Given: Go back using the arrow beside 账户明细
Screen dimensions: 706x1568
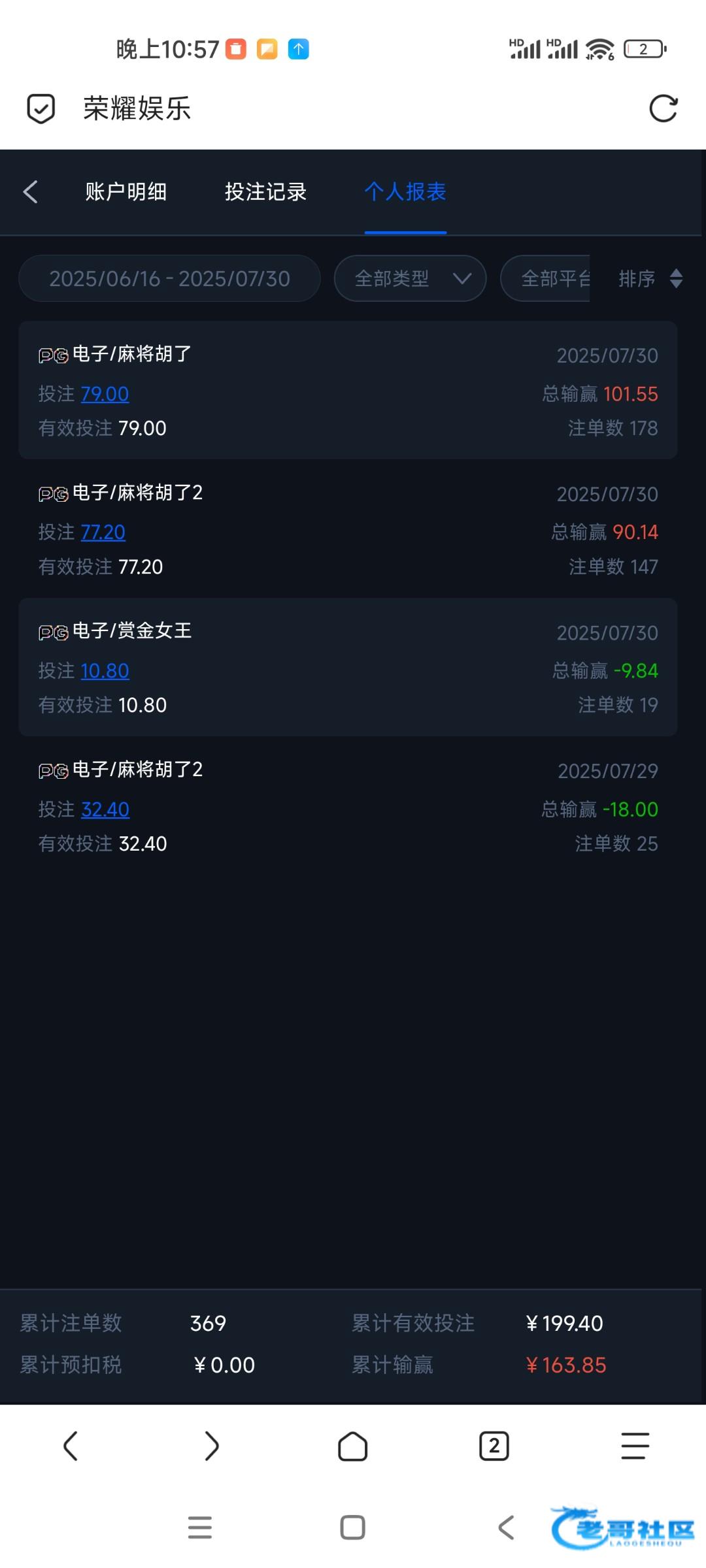Looking at the screenshot, I should click(x=30, y=192).
